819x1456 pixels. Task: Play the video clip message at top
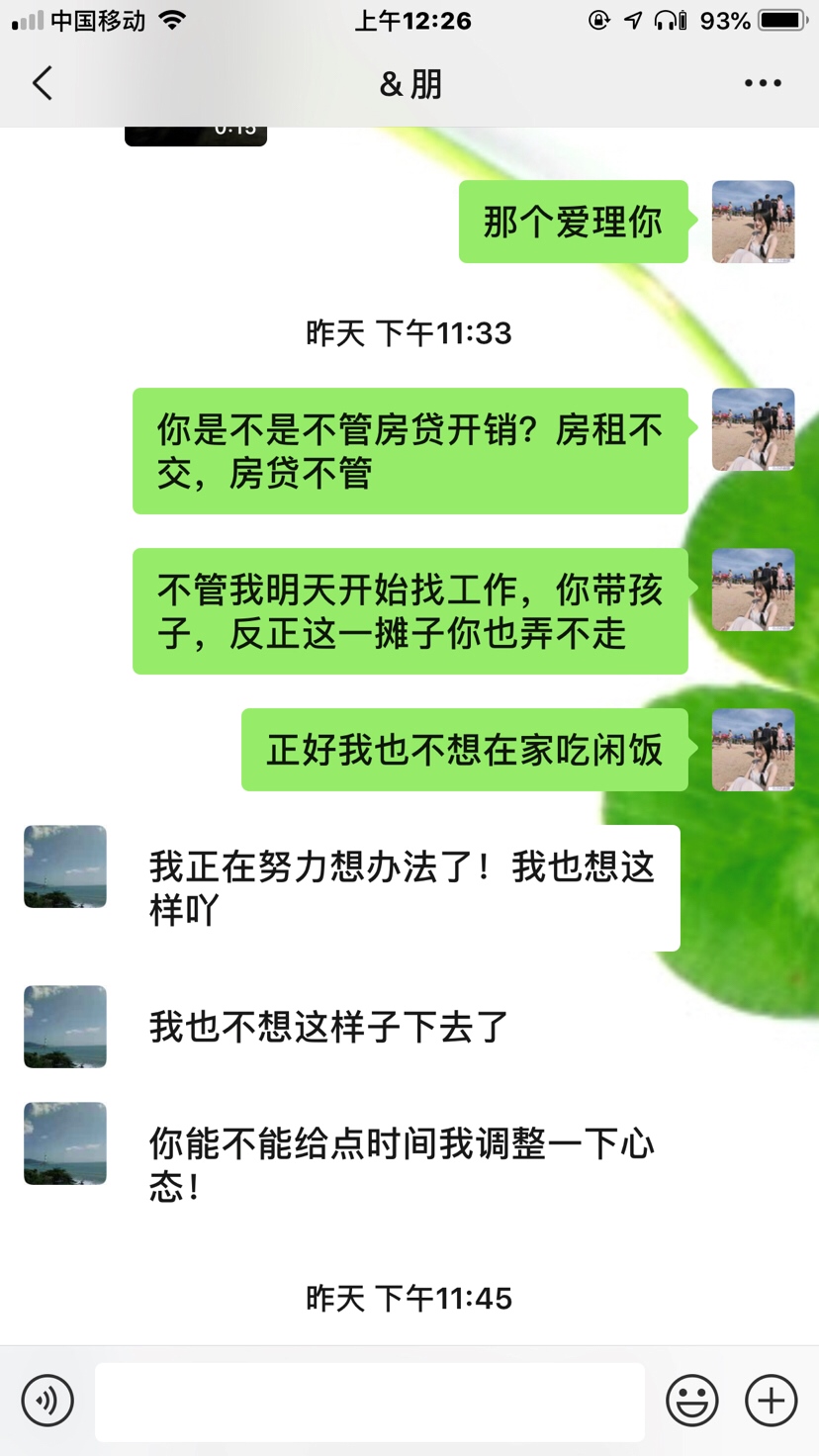point(196,136)
